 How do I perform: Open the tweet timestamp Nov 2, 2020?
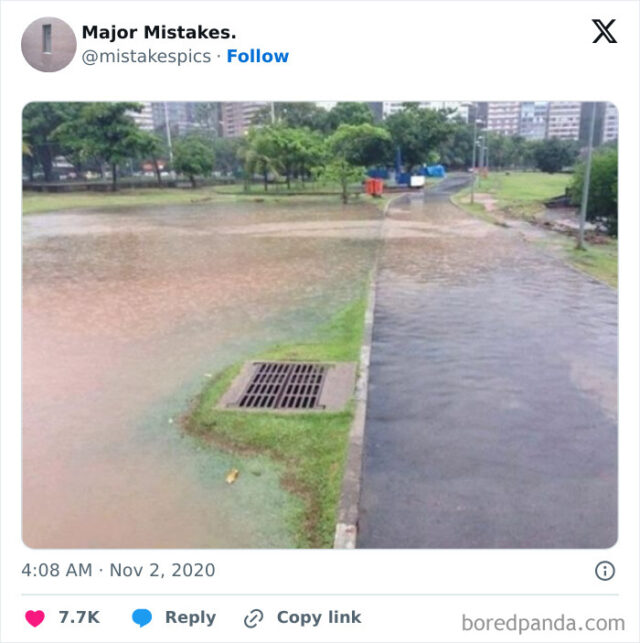click(x=118, y=571)
